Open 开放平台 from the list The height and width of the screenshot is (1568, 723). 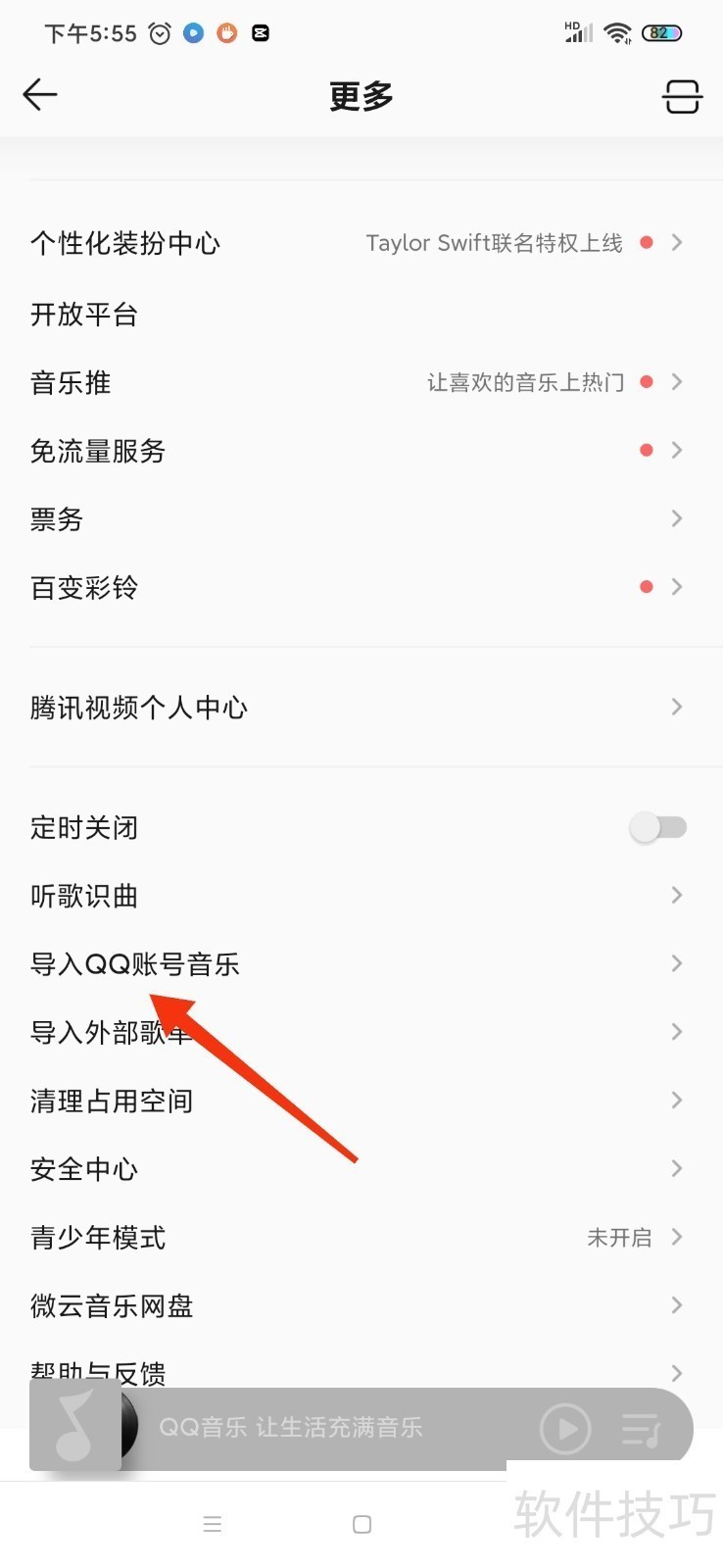84,315
